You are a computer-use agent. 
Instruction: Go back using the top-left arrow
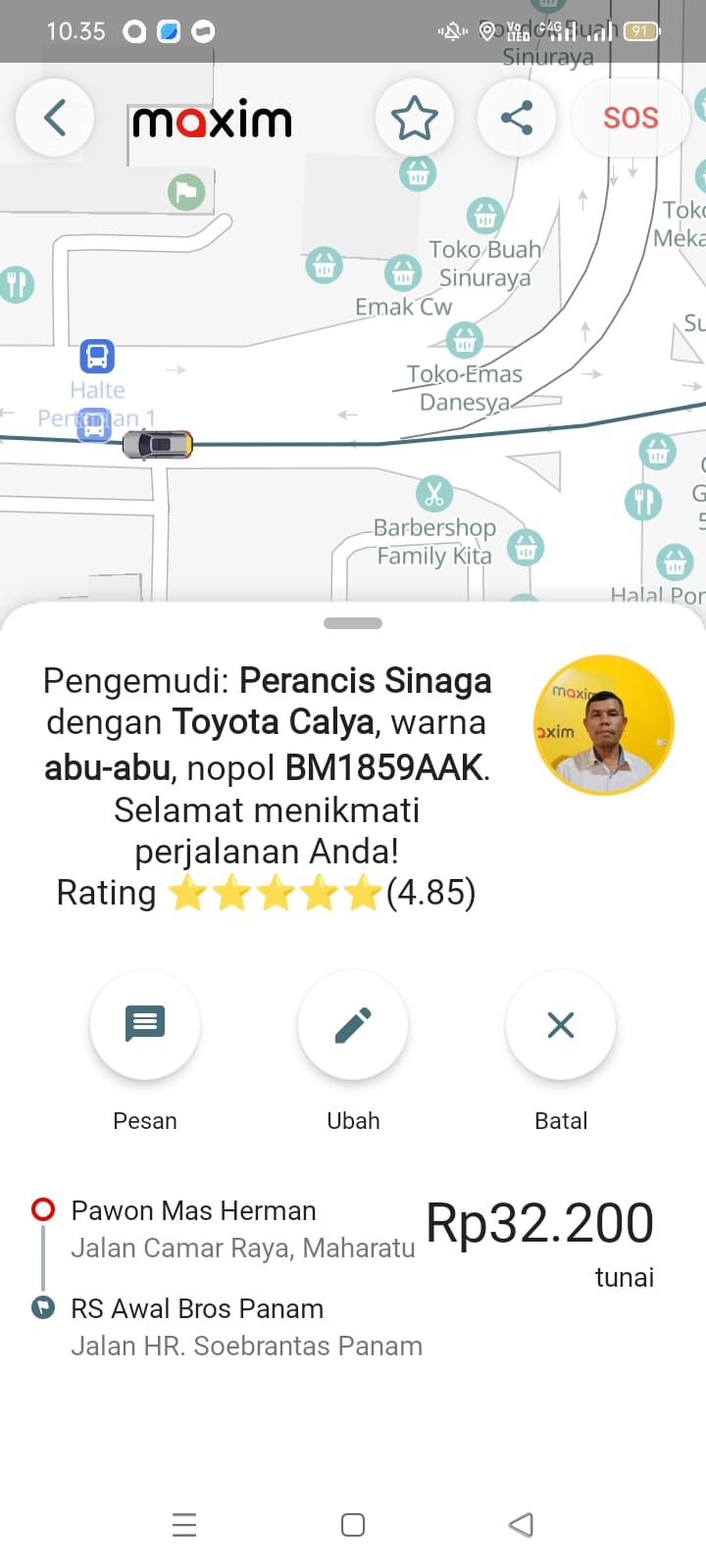tap(55, 119)
